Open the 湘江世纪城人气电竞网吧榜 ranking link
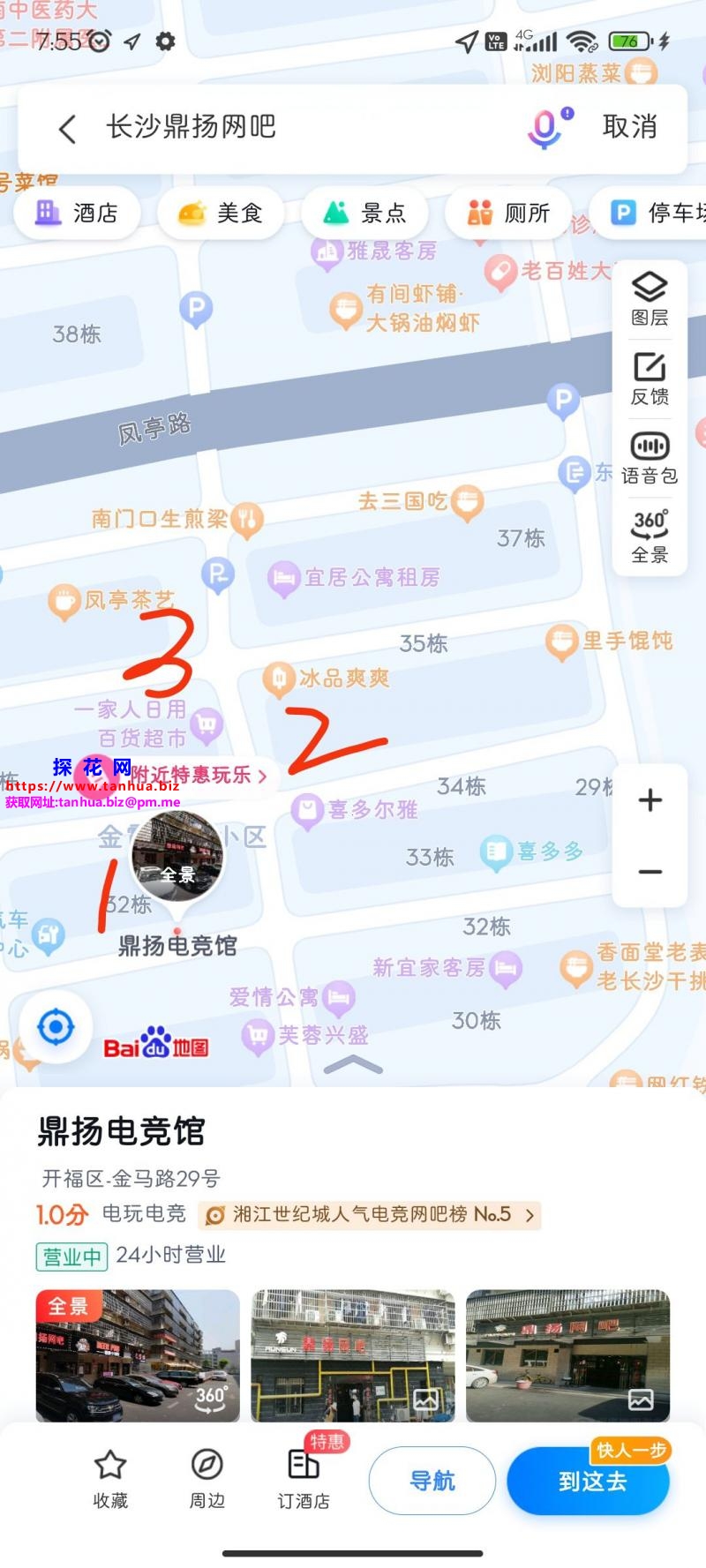This screenshot has height=1568, width=706. click(x=370, y=1215)
